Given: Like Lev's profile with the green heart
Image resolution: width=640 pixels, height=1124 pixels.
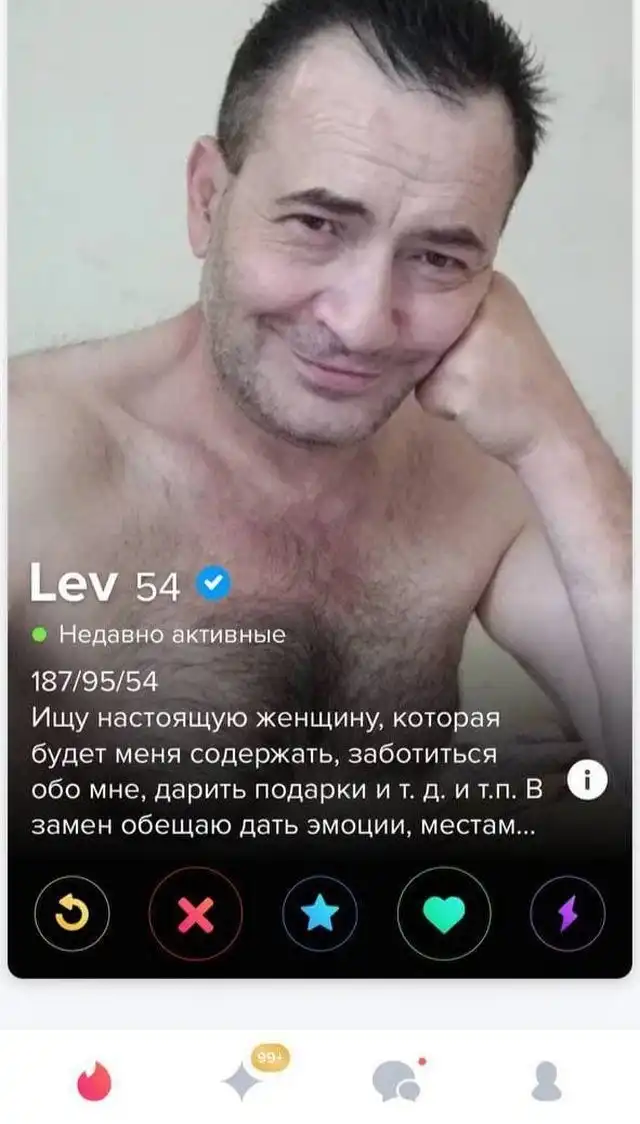Looking at the screenshot, I should (444, 913).
